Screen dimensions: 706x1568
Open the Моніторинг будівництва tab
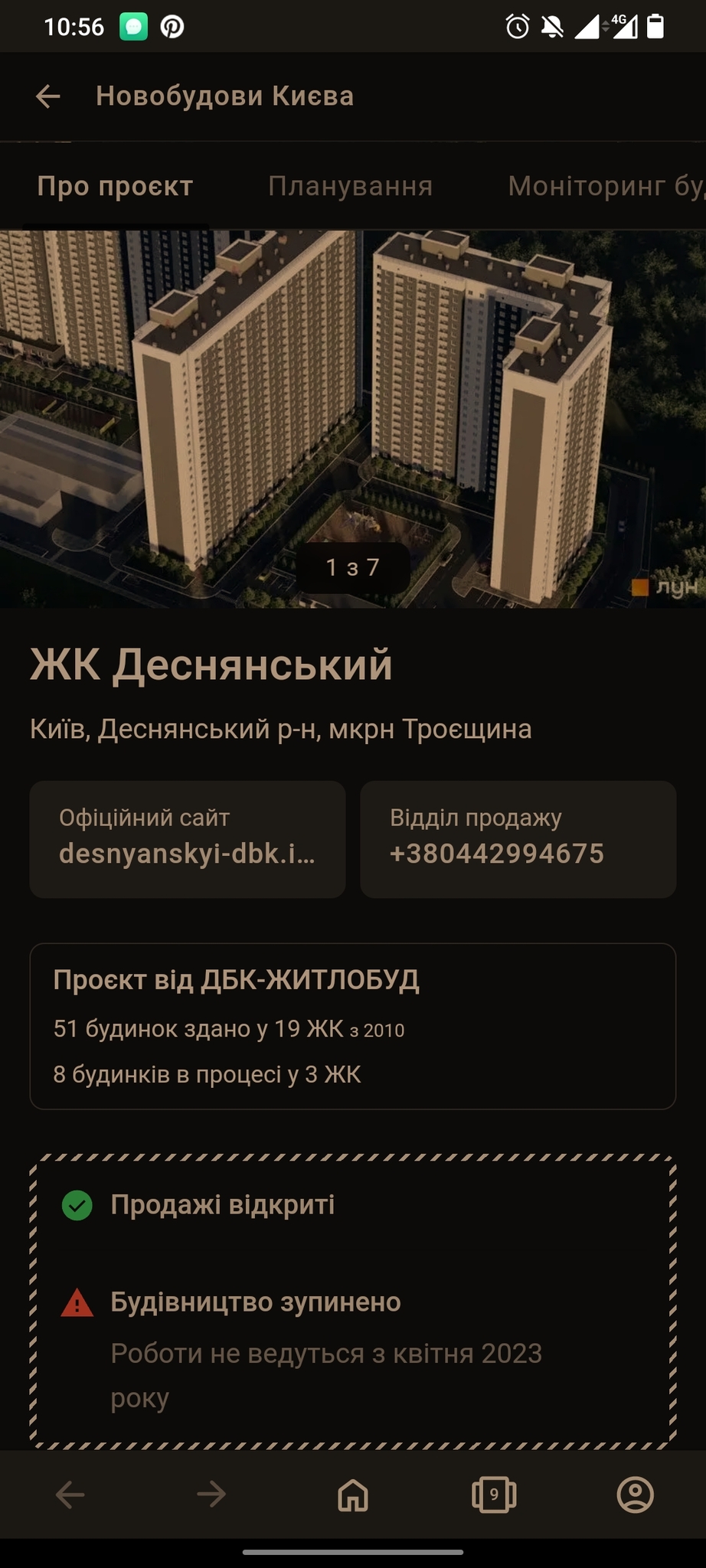pos(605,186)
